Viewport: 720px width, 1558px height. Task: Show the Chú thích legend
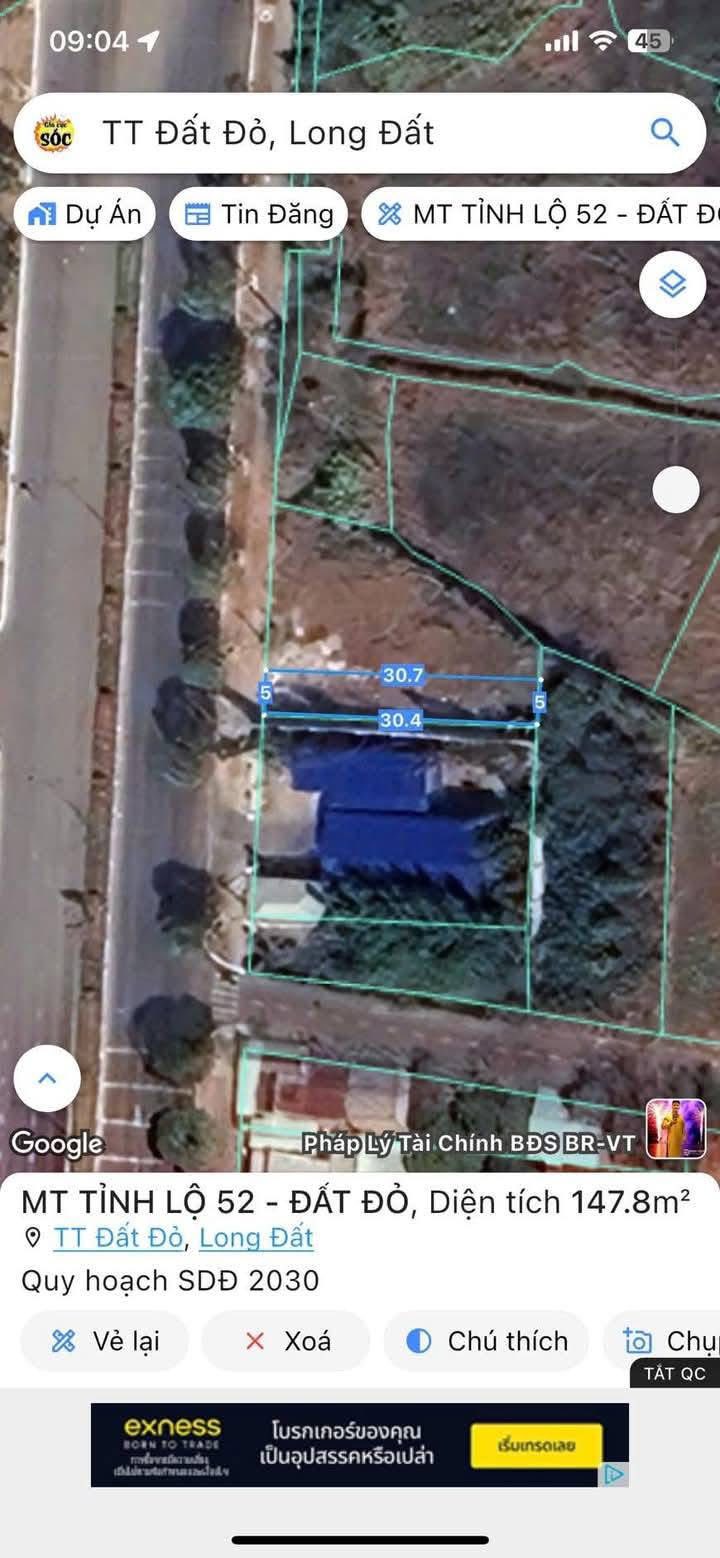[487, 1341]
